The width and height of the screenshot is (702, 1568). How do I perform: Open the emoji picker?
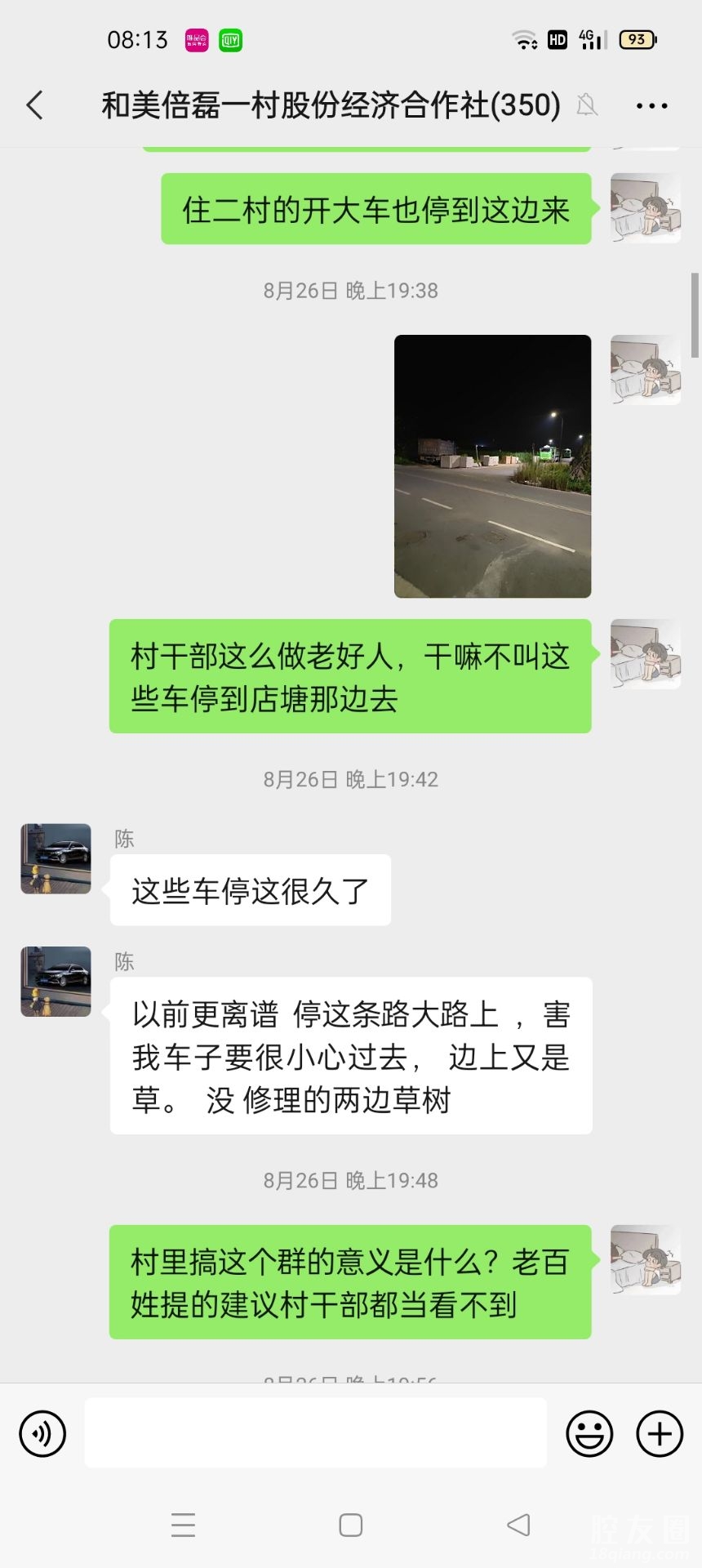coord(589,1433)
